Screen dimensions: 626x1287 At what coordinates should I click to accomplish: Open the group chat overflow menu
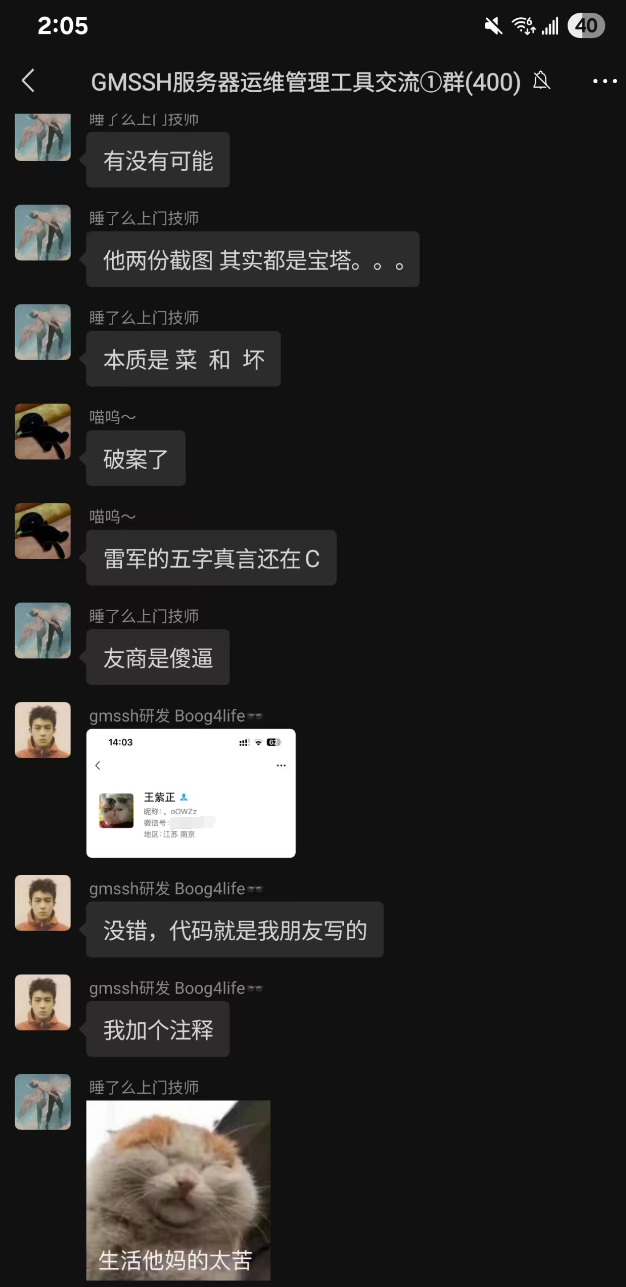(604, 82)
